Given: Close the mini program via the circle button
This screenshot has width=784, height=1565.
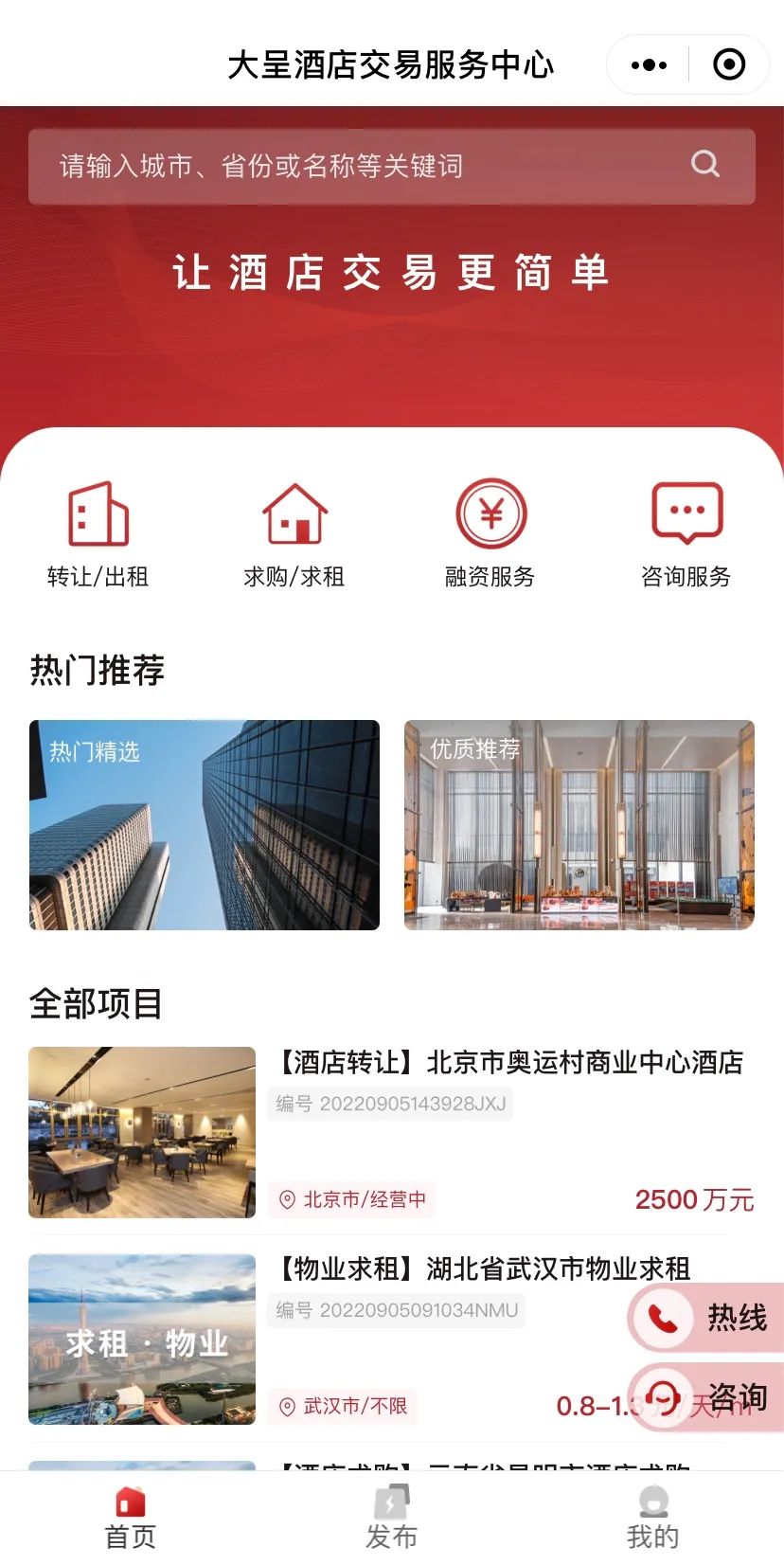Looking at the screenshot, I should 728,65.
